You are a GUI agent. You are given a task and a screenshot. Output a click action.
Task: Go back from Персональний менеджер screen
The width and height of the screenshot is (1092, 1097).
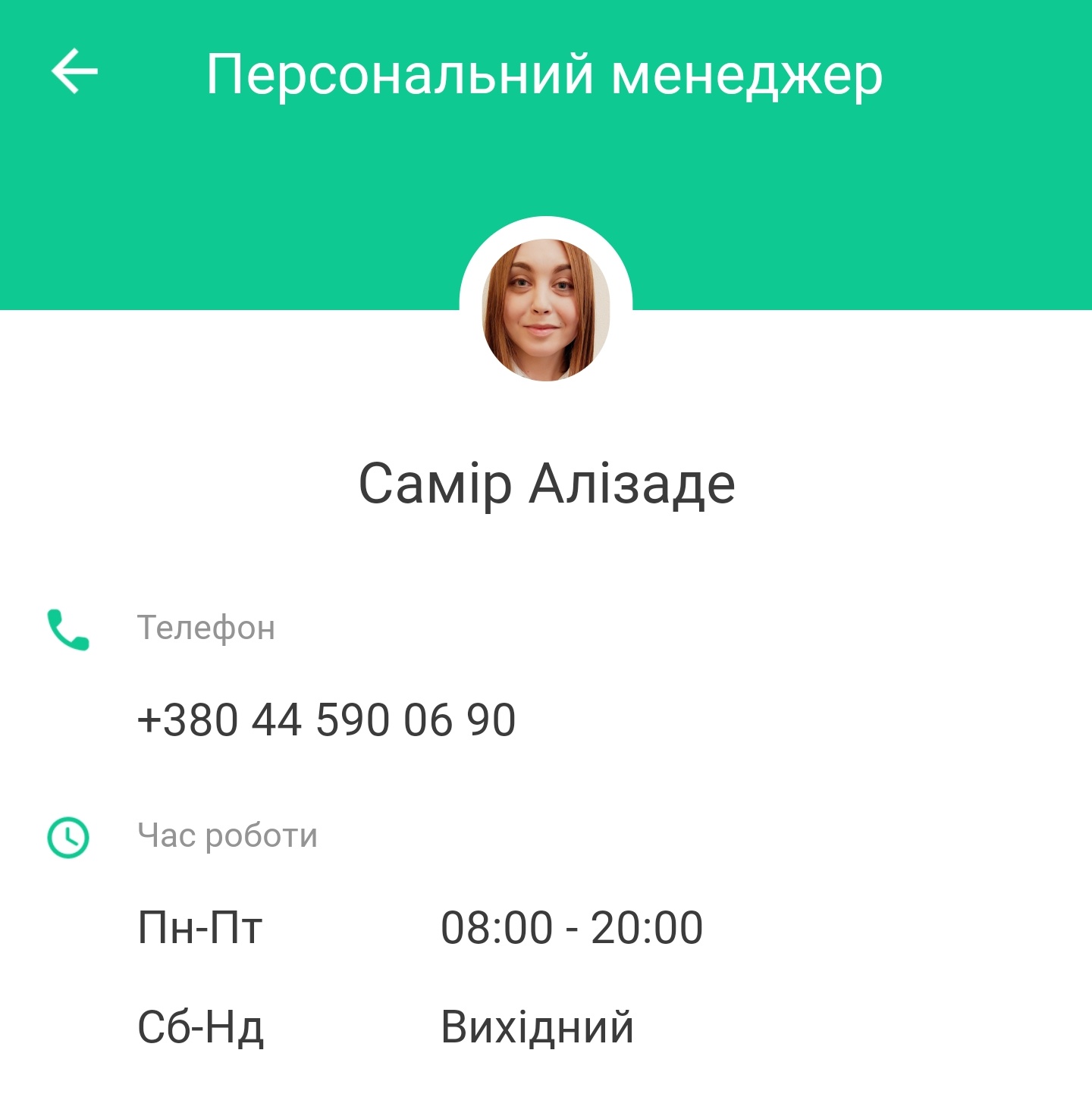(74, 72)
